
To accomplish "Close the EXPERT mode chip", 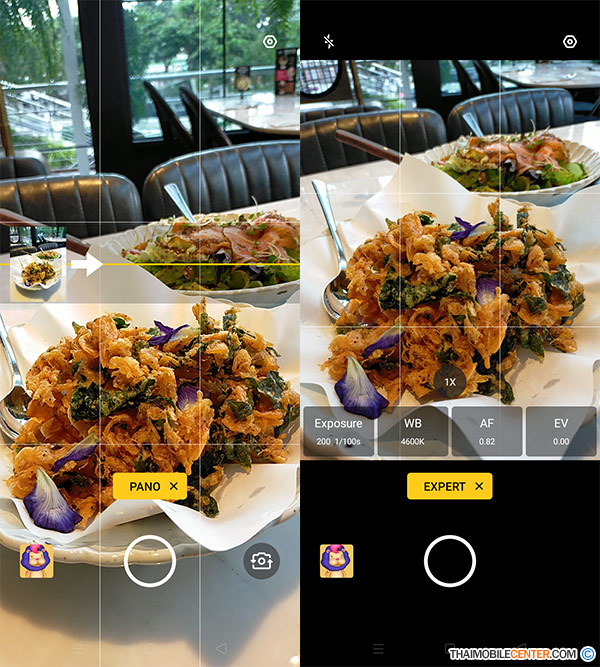I will point(479,486).
